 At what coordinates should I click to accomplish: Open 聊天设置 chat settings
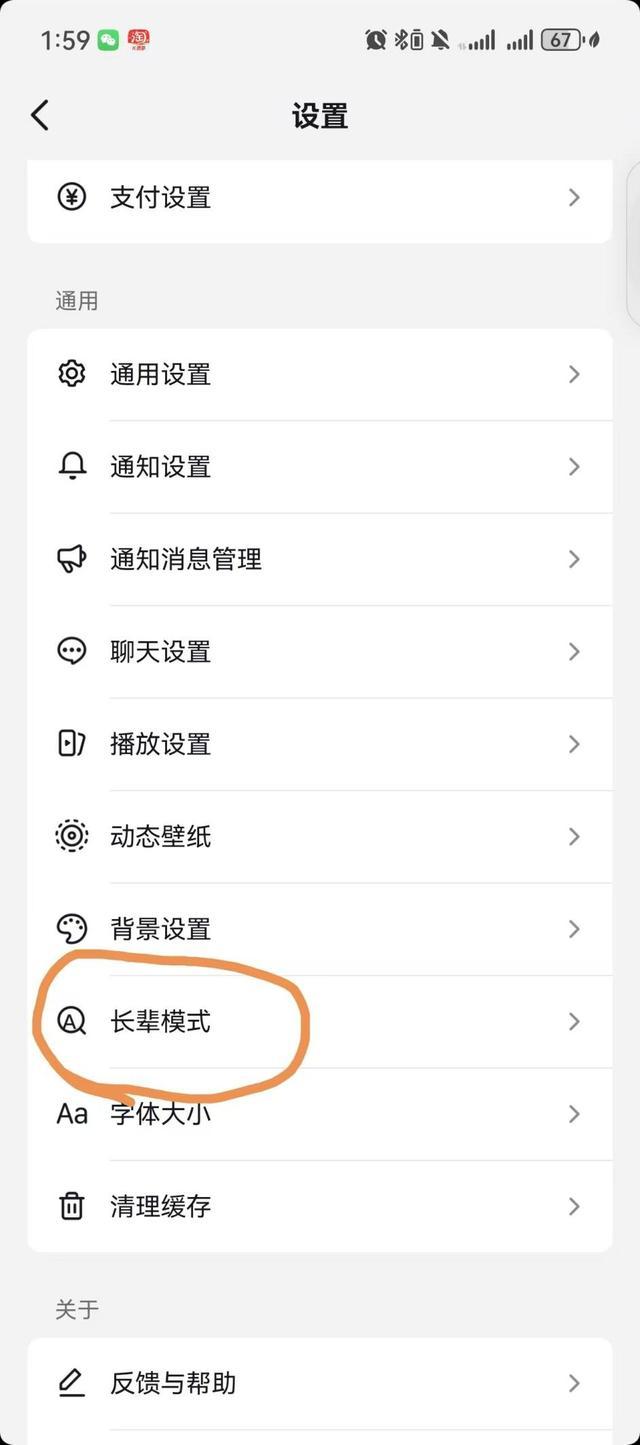tap(319, 652)
